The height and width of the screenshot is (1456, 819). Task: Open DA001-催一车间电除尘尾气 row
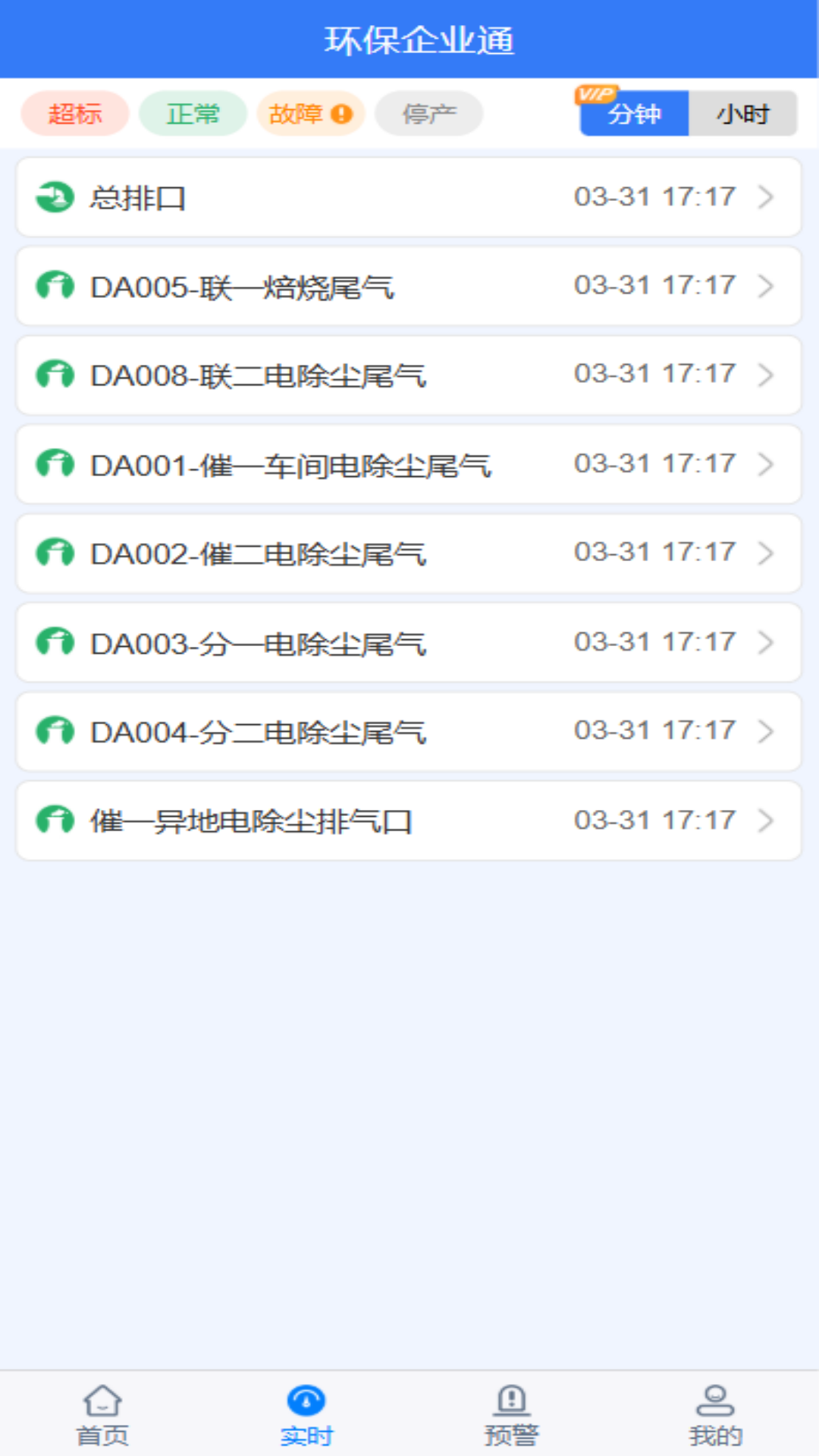409,465
